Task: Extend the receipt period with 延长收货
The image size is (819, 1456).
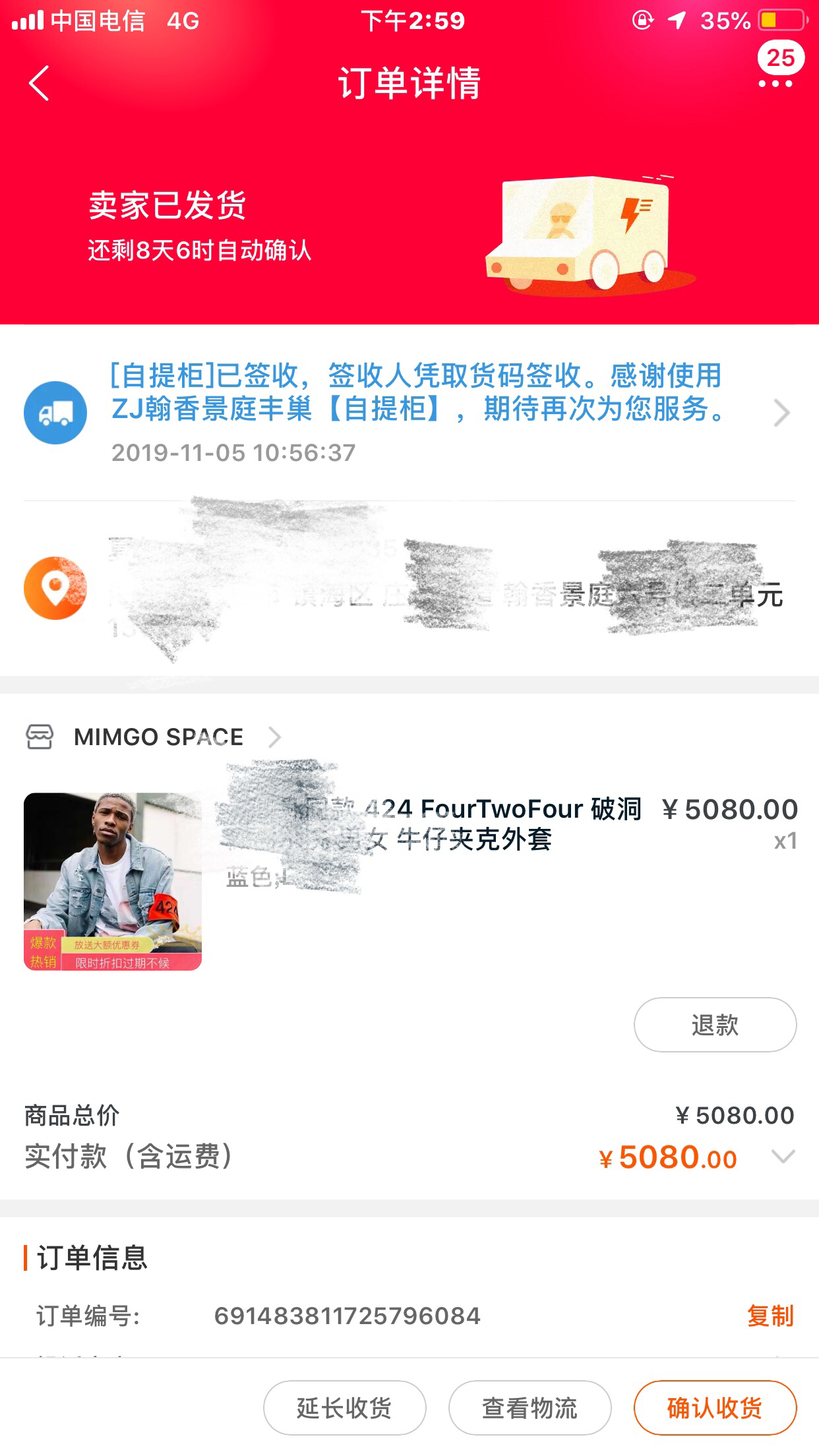Action: tap(344, 1408)
